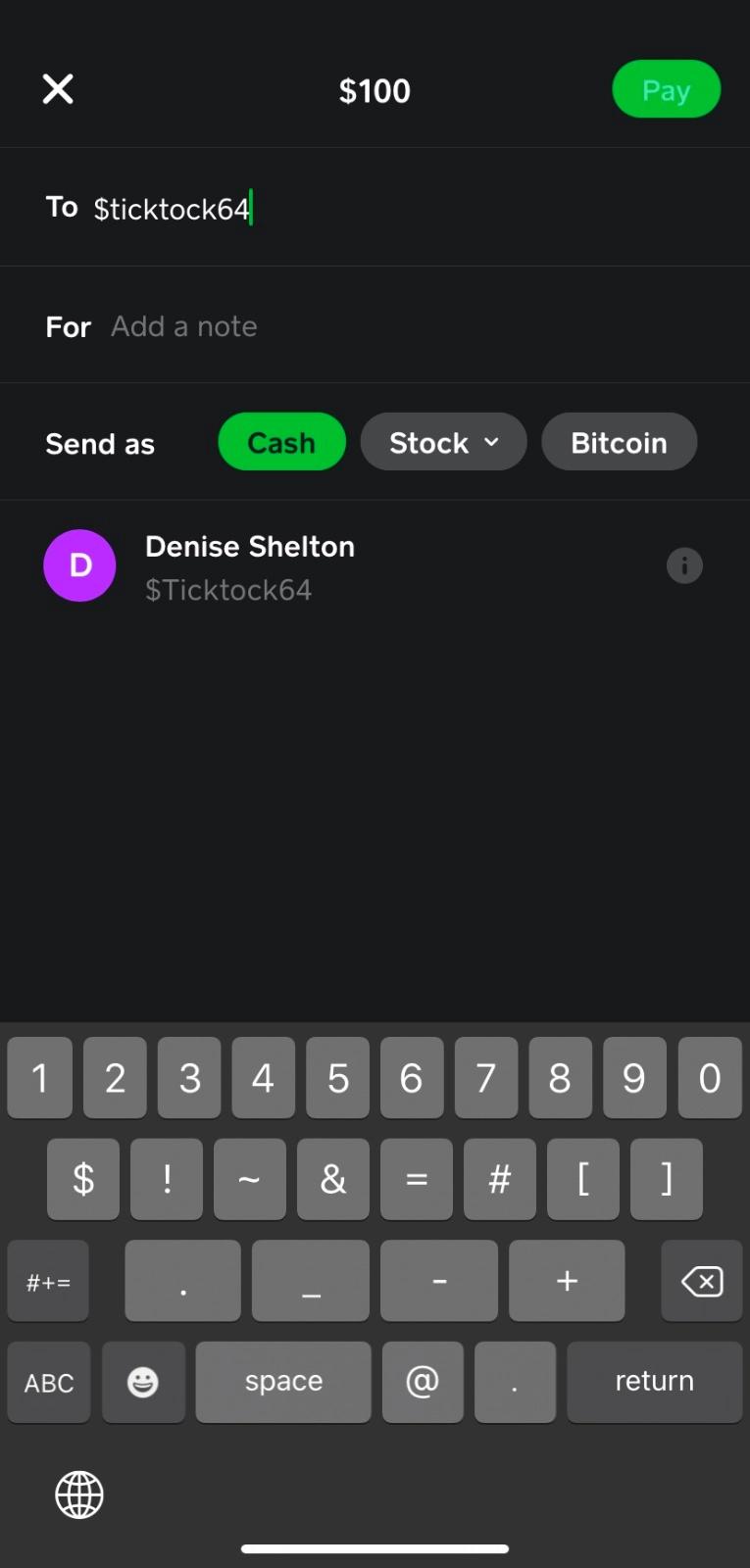The height and width of the screenshot is (1568, 750).
Task: Switch to the #+= symbols keyboard
Action: click(x=48, y=1281)
